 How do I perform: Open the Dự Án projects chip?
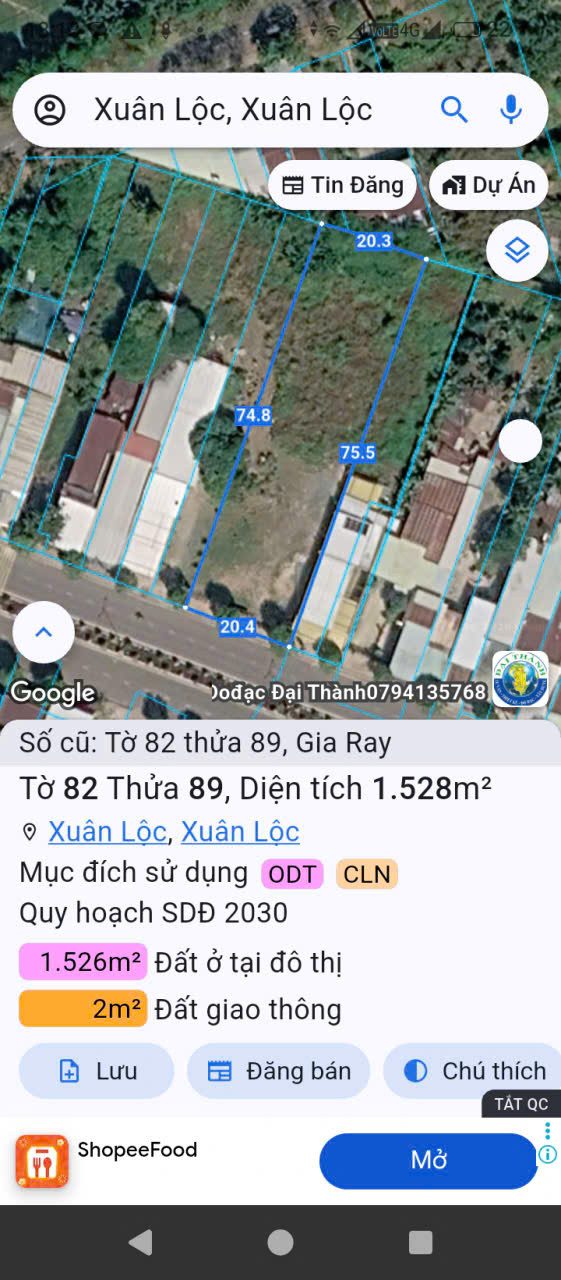click(x=489, y=185)
